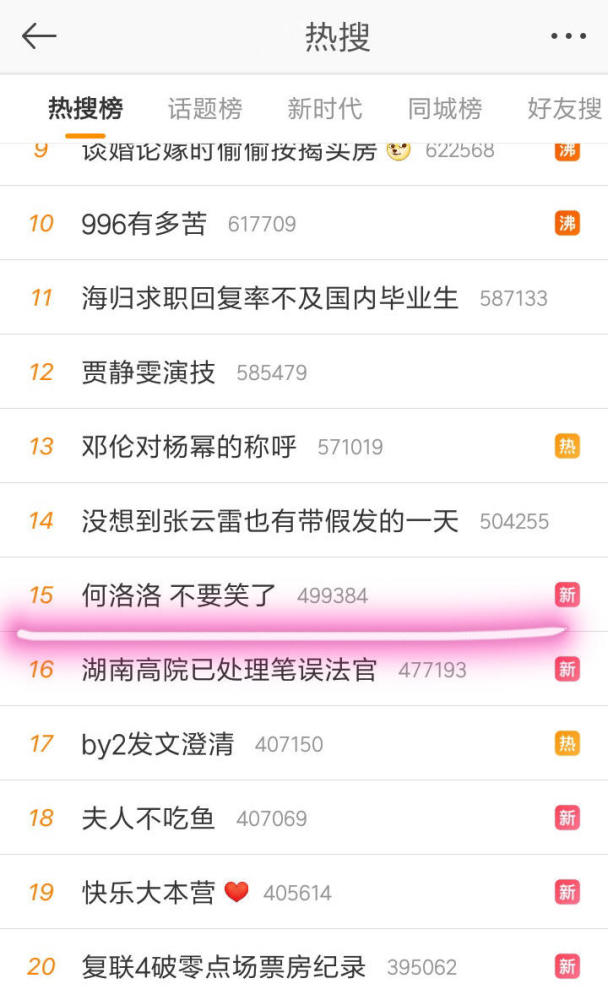Open trending topic 夫人不吃鱼

148,819
